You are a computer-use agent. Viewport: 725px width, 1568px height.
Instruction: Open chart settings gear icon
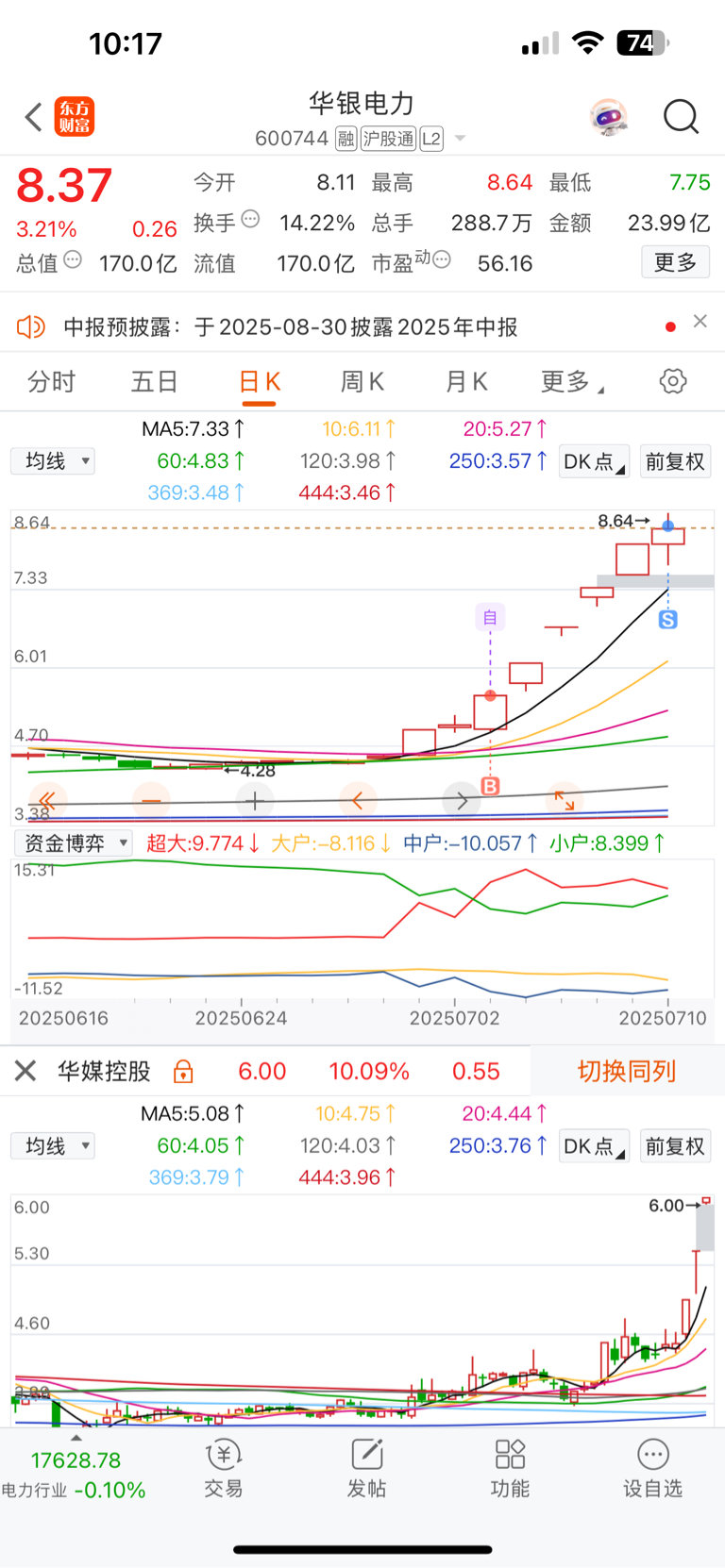click(x=673, y=381)
